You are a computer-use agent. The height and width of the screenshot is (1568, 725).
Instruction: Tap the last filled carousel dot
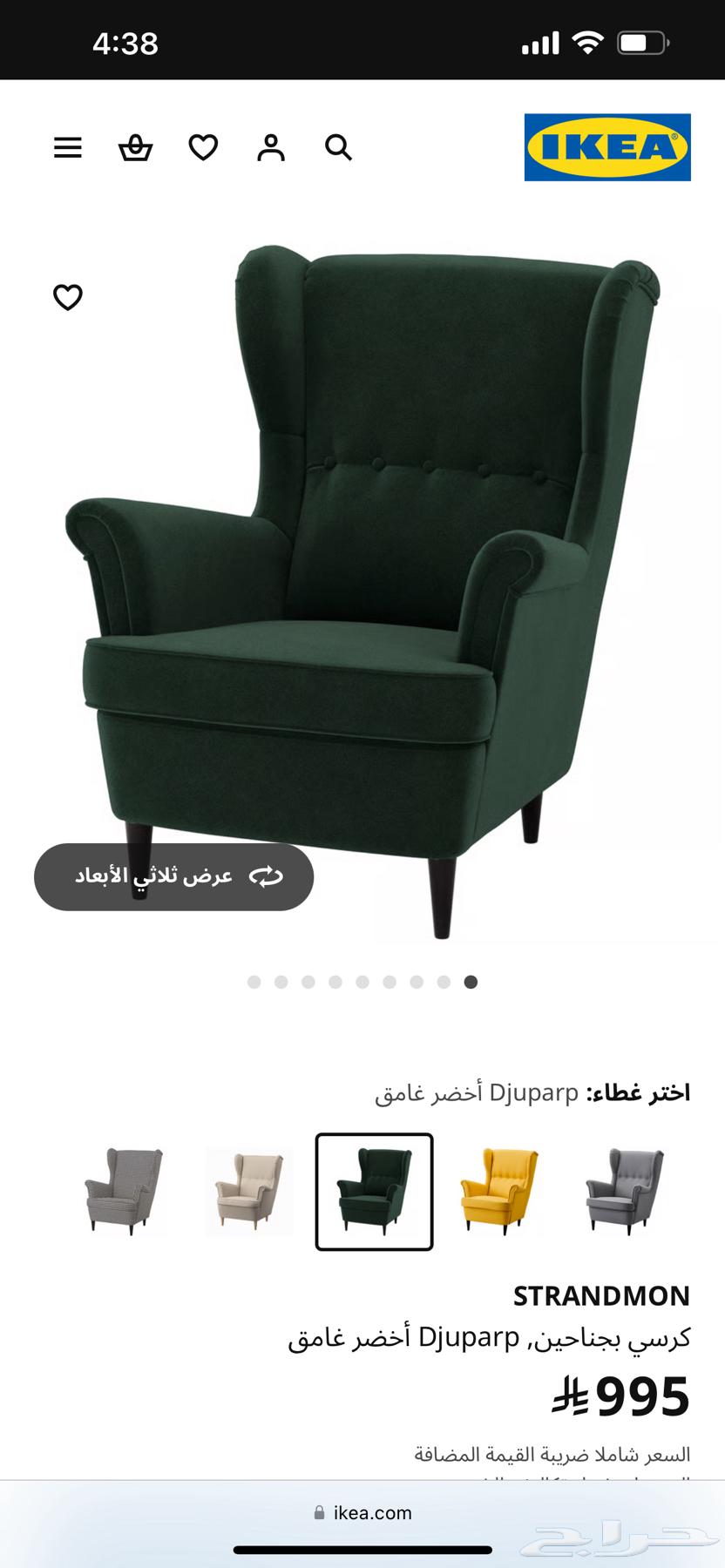point(470,982)
